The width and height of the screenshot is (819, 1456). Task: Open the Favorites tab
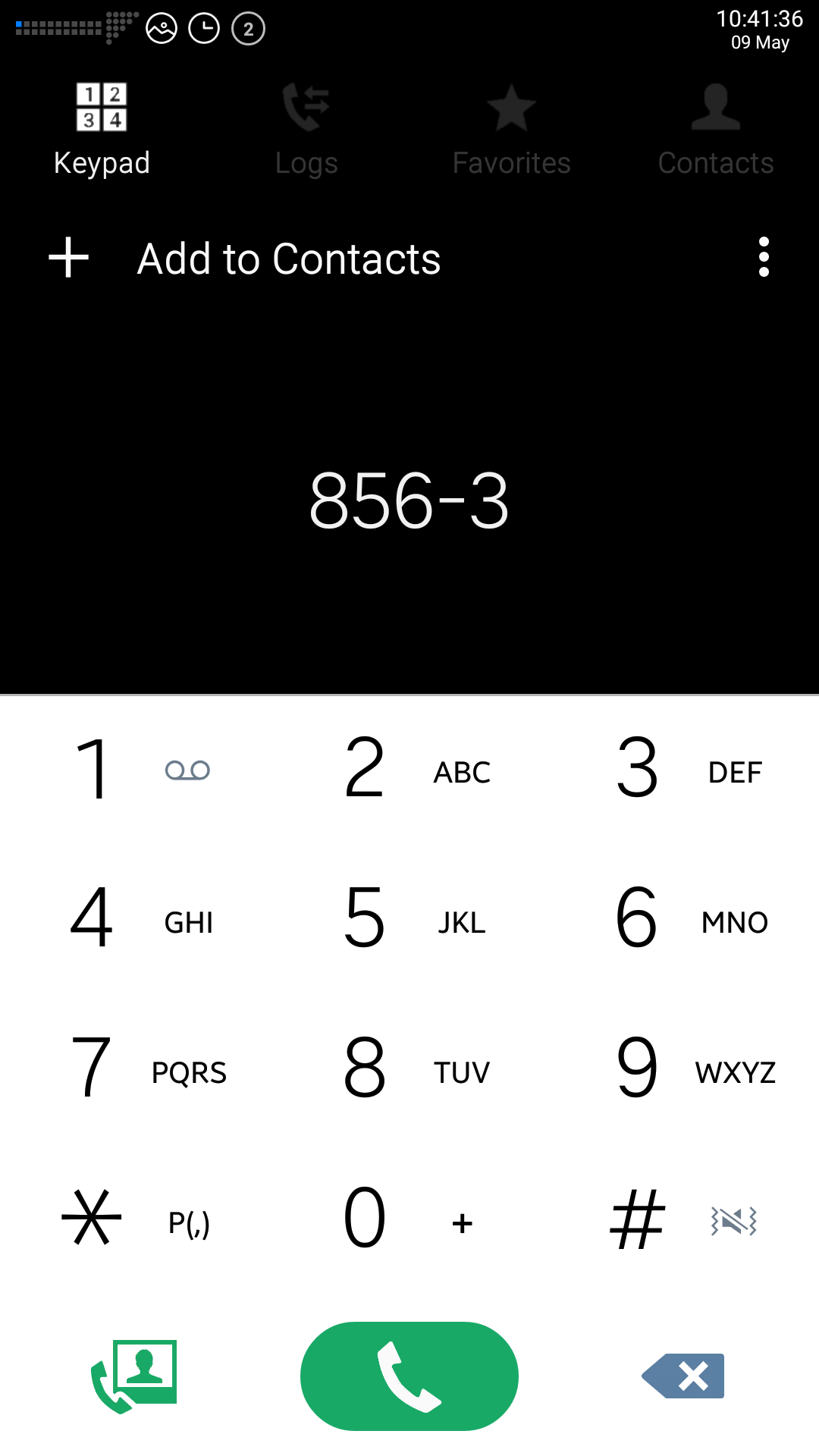point(511,130)
